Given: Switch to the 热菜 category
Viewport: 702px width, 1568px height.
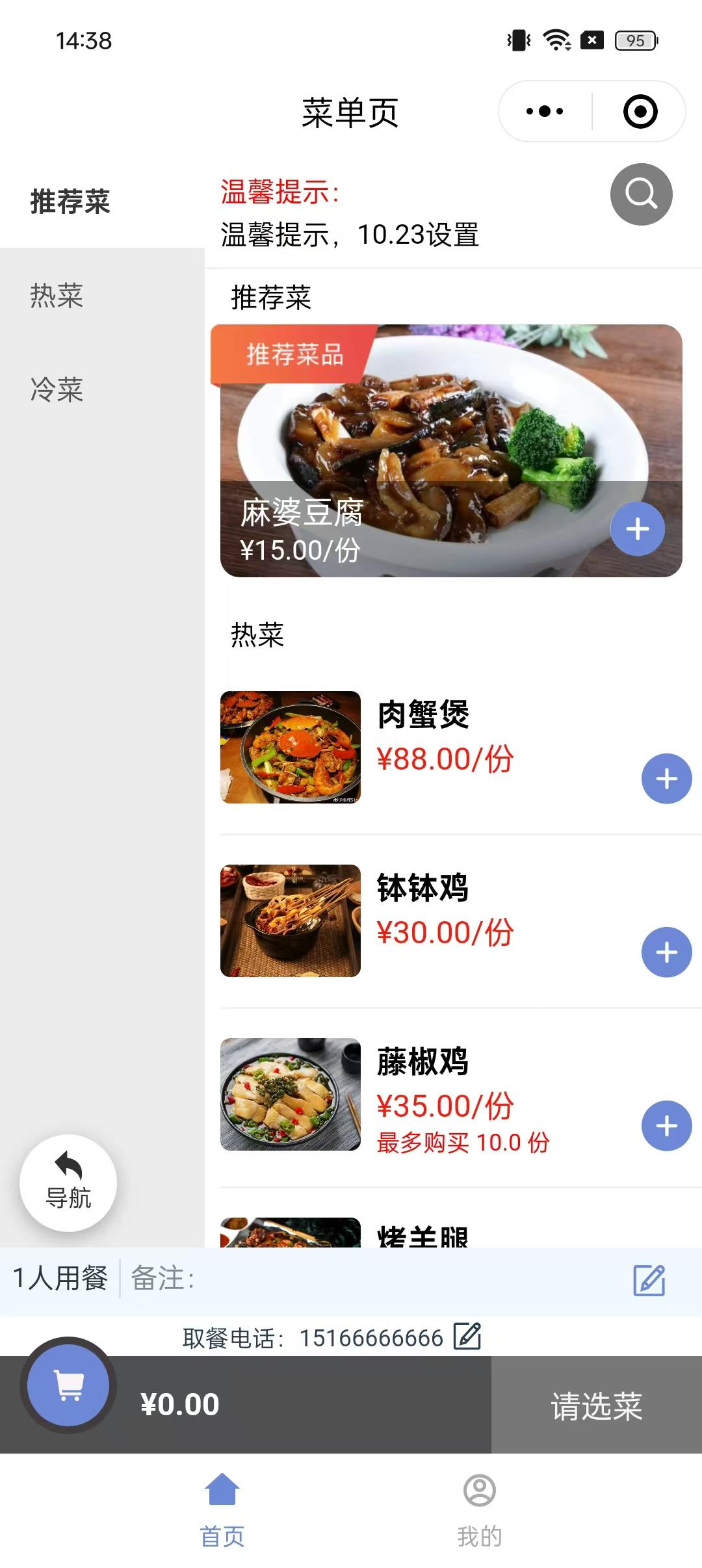Looking at the screenshot, I should pos(57,296).
